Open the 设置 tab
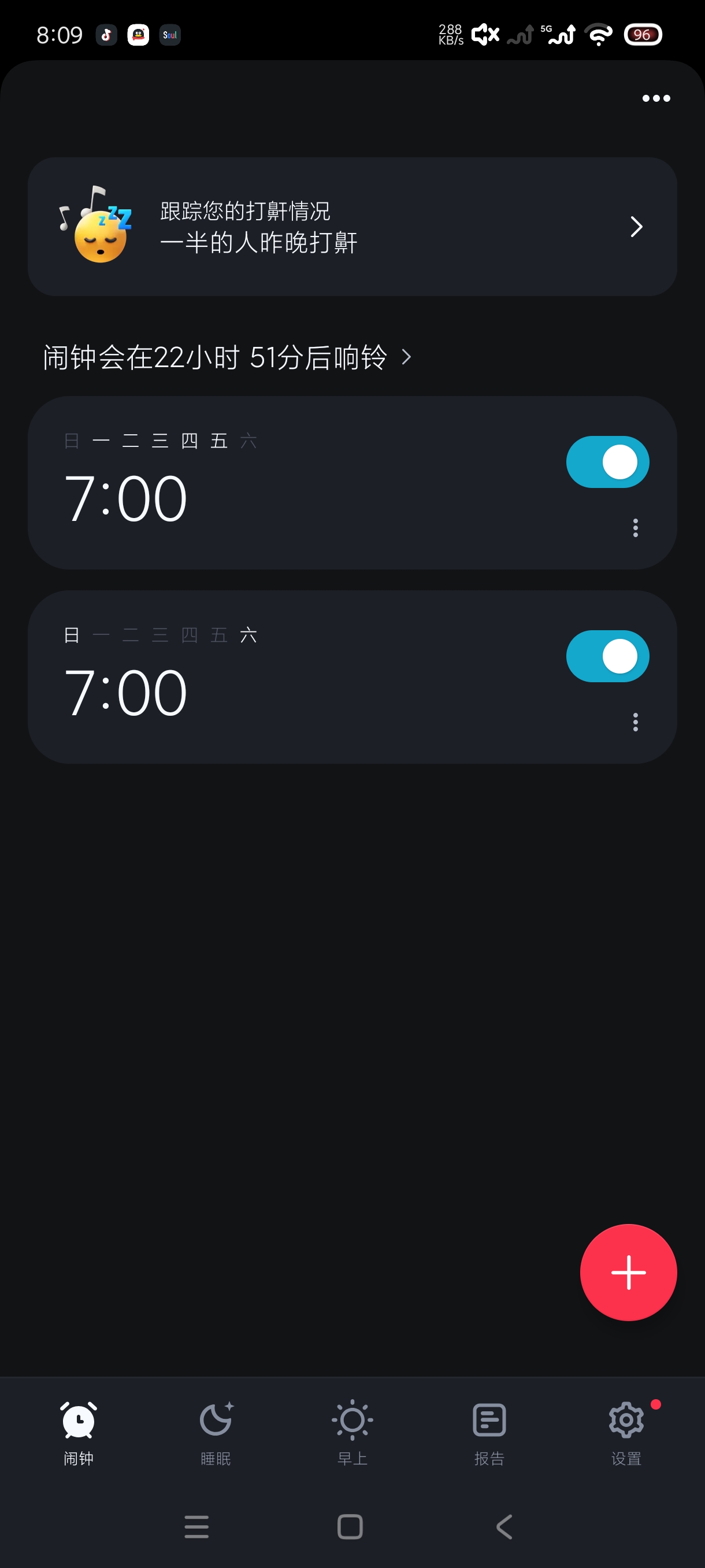Viewport: 705px width, 1568px height. pos(626,1432)
